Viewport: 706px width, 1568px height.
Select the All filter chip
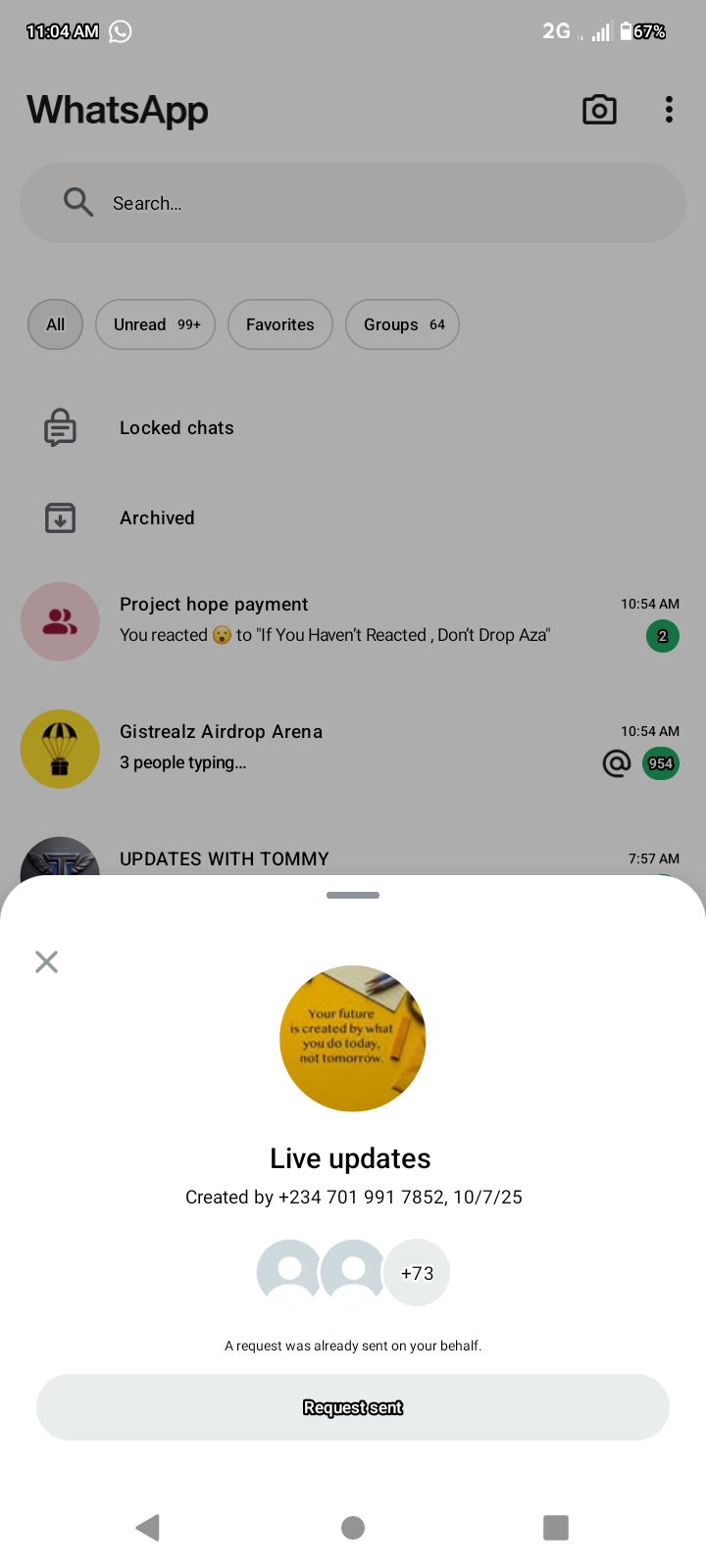click(55, 324)
